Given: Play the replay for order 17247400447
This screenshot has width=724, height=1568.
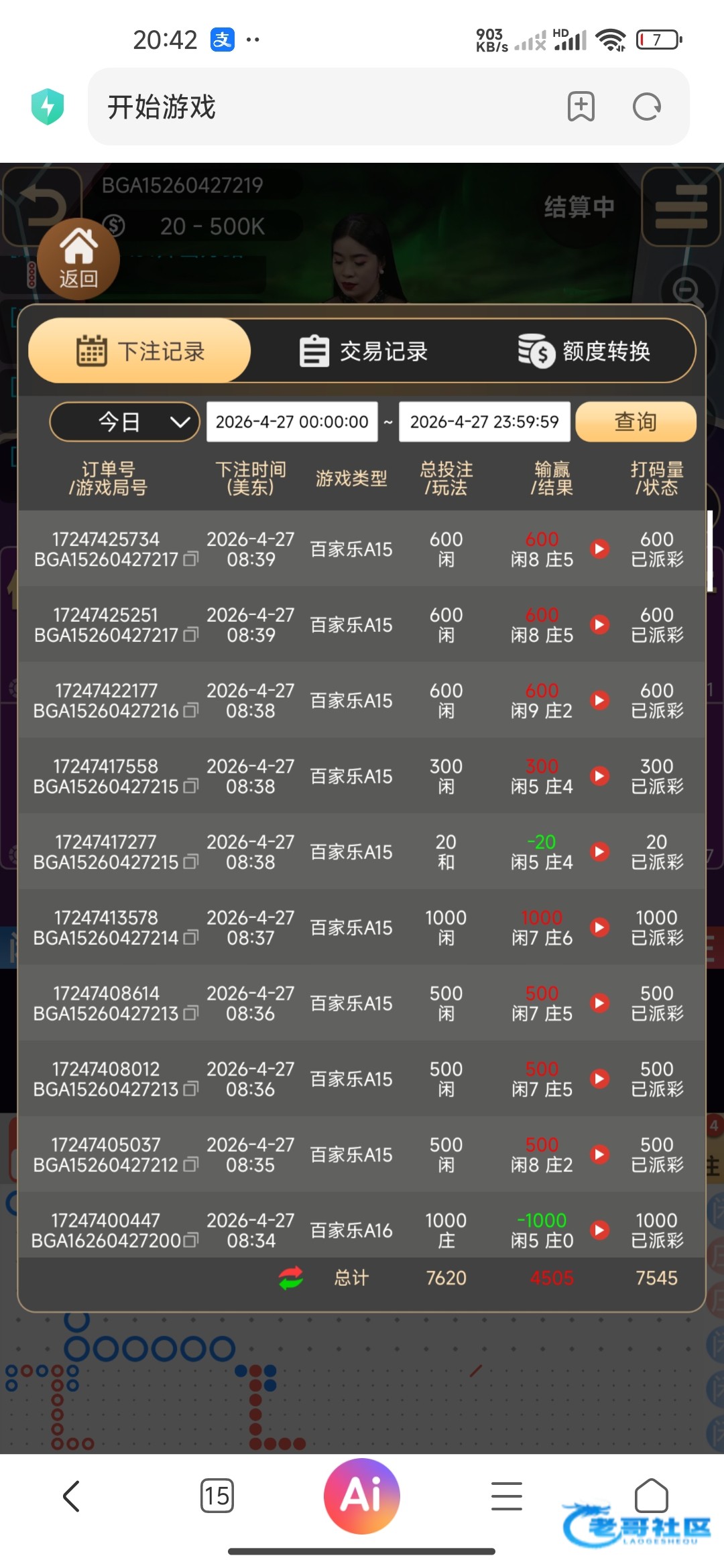Looking at the screenshot, I should [599, 1230].
